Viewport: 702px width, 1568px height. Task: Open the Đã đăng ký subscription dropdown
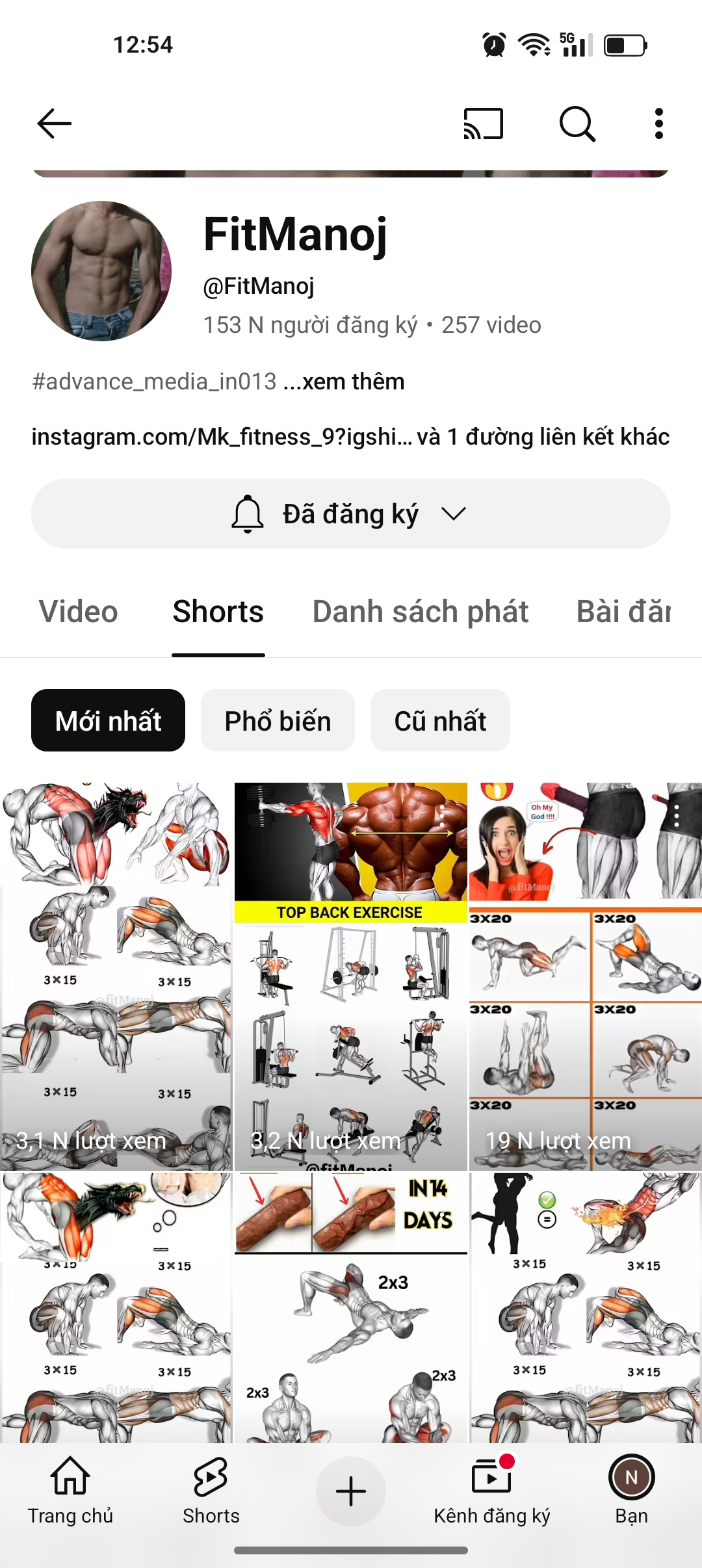pyautogui.click(x=351, y=514)
